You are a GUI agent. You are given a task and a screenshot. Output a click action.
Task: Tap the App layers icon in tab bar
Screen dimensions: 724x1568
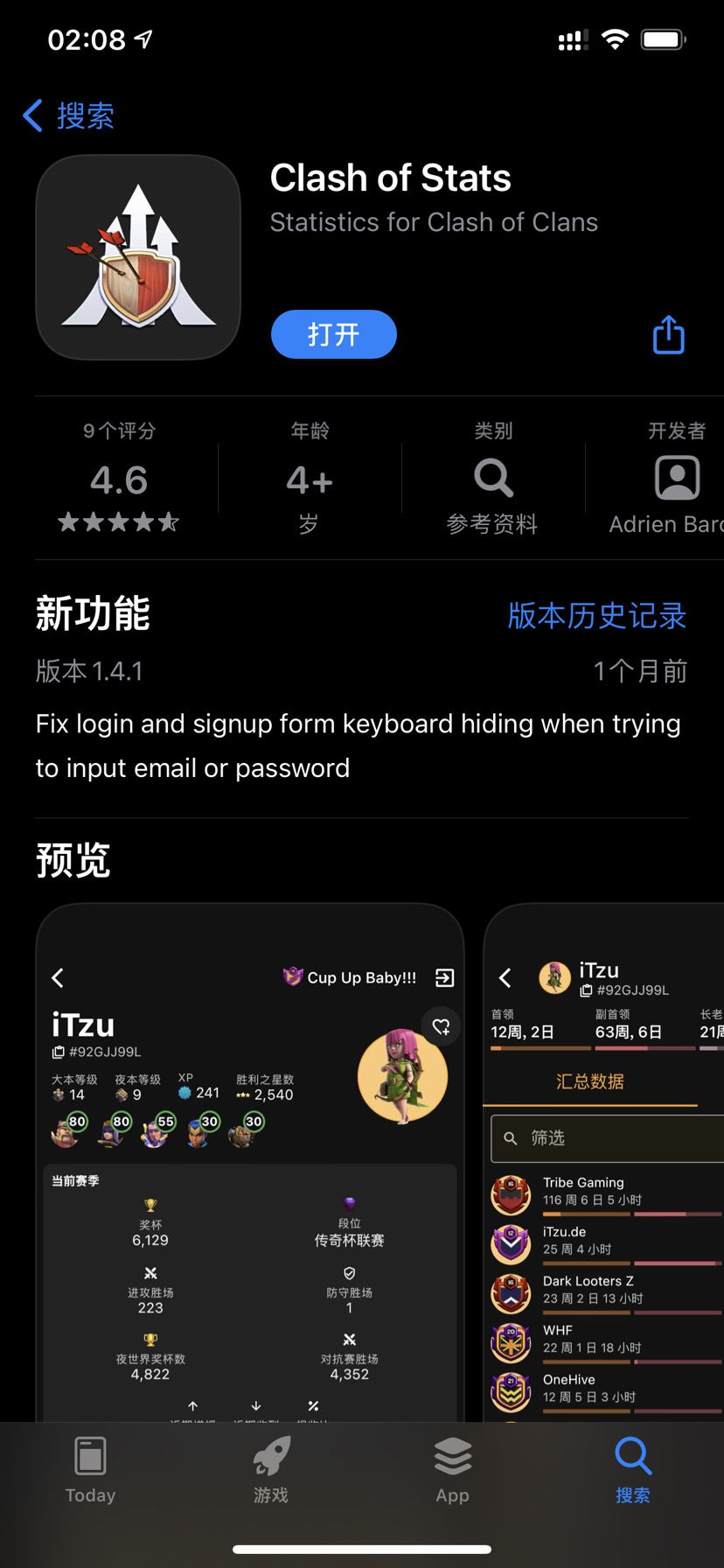(452, 1454)
